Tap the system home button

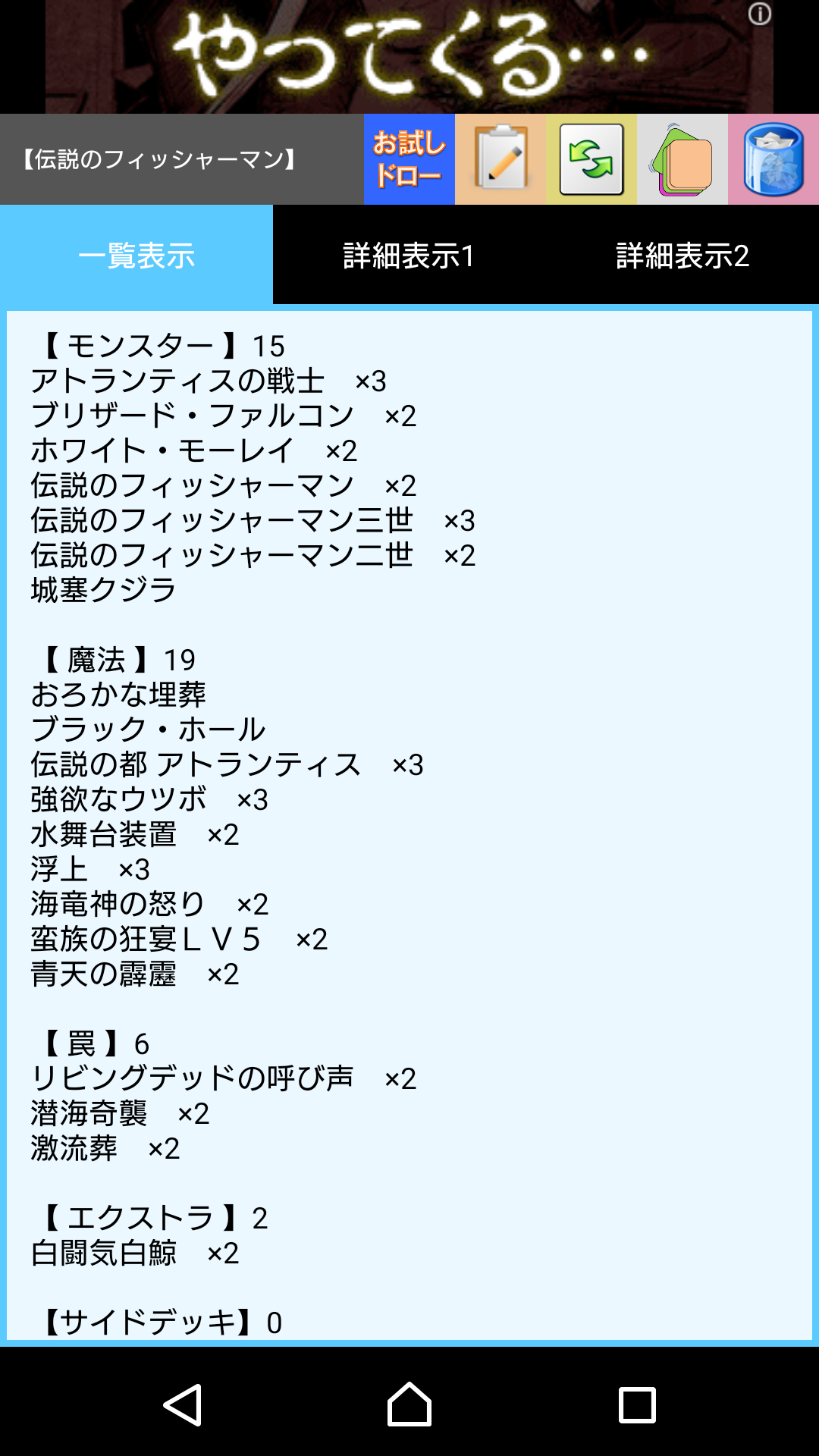pos(409,1405)
